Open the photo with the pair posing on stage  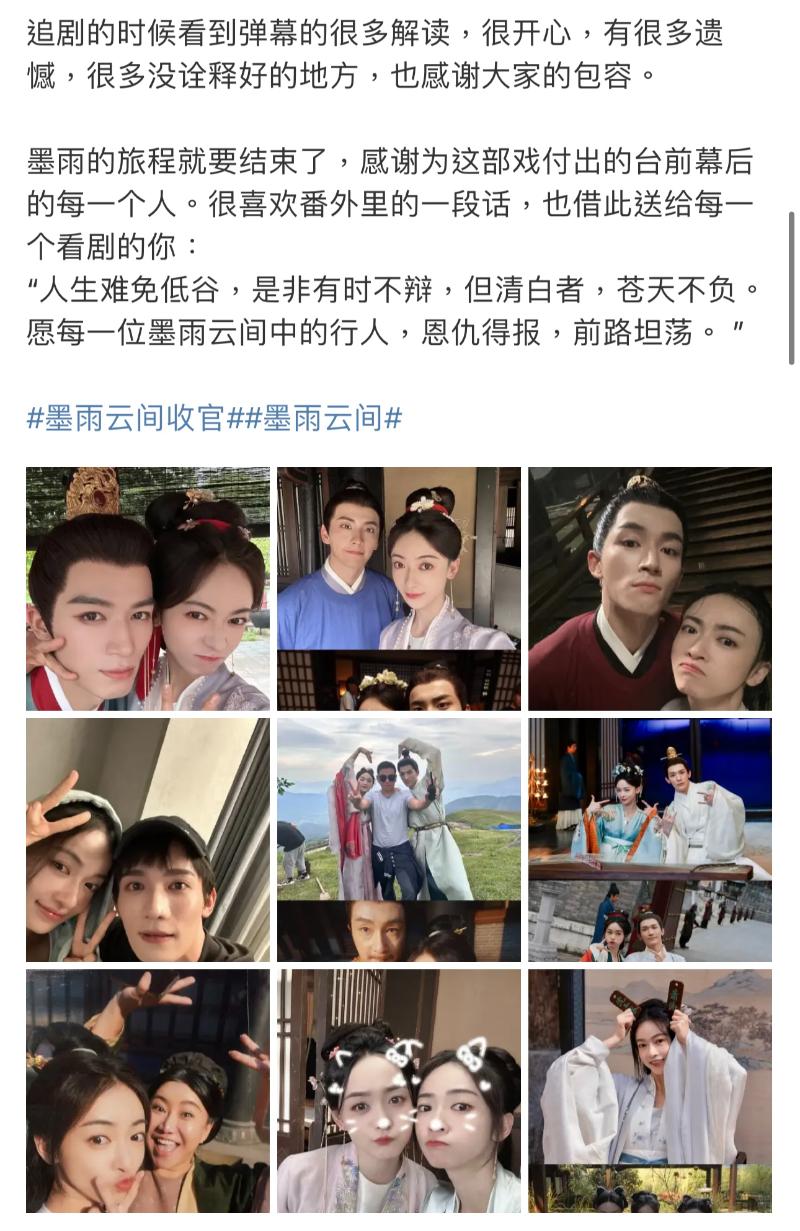pyautogui.click(x=650, y=839)
